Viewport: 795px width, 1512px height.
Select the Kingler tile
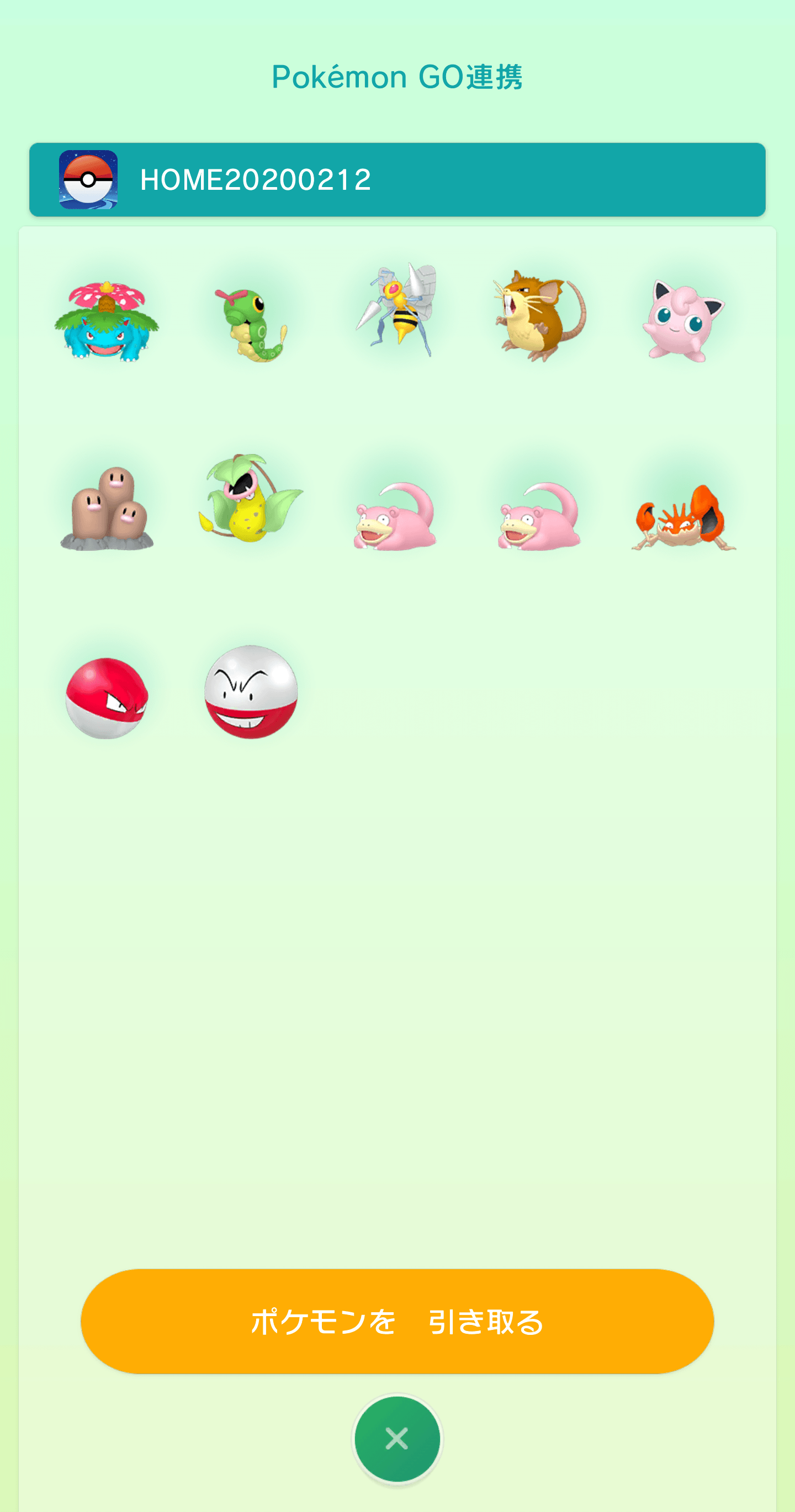(x=683, y=518)
